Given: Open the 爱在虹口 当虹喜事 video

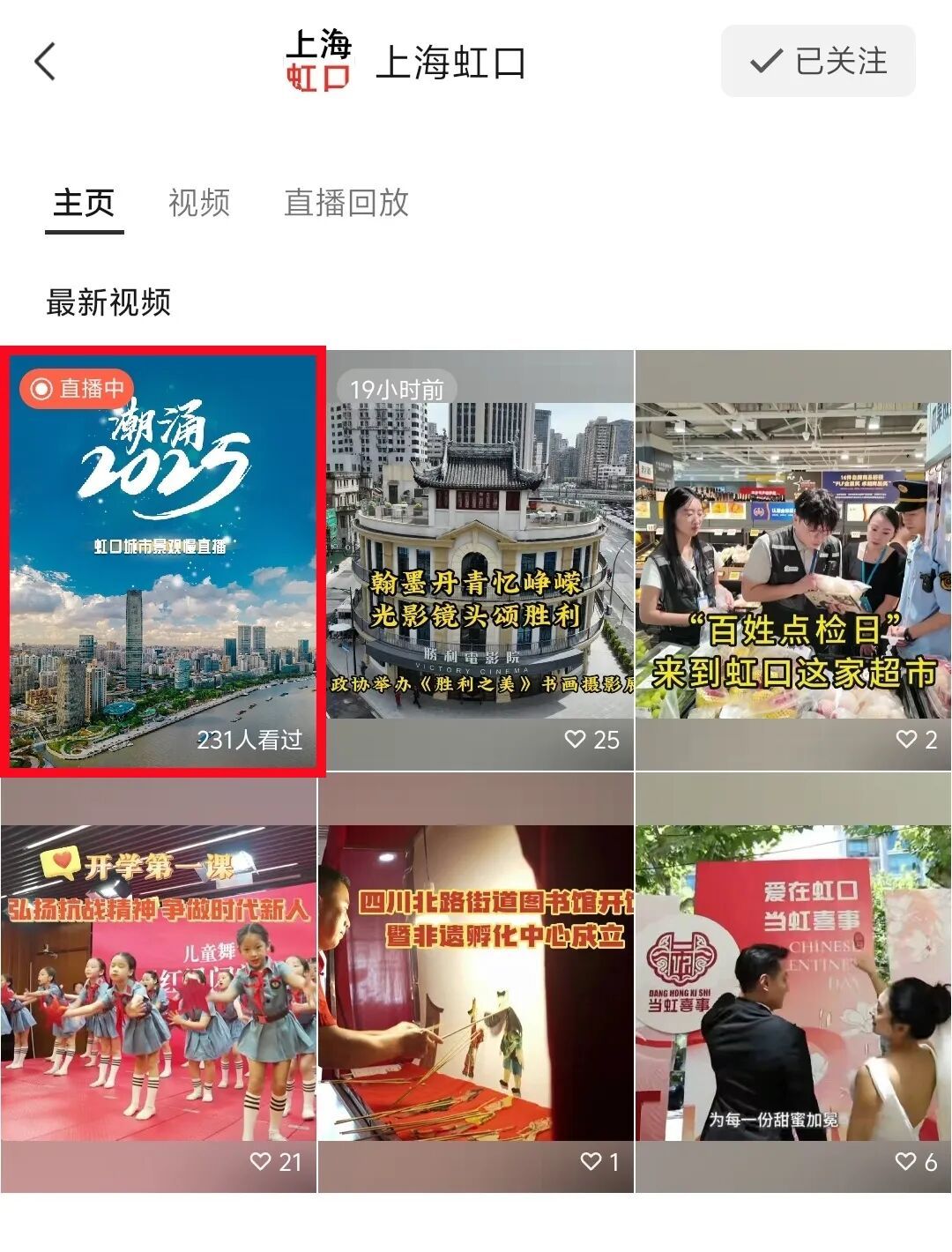Looking at the screenshot, I should pyautogui.click(x=793, y=983).
